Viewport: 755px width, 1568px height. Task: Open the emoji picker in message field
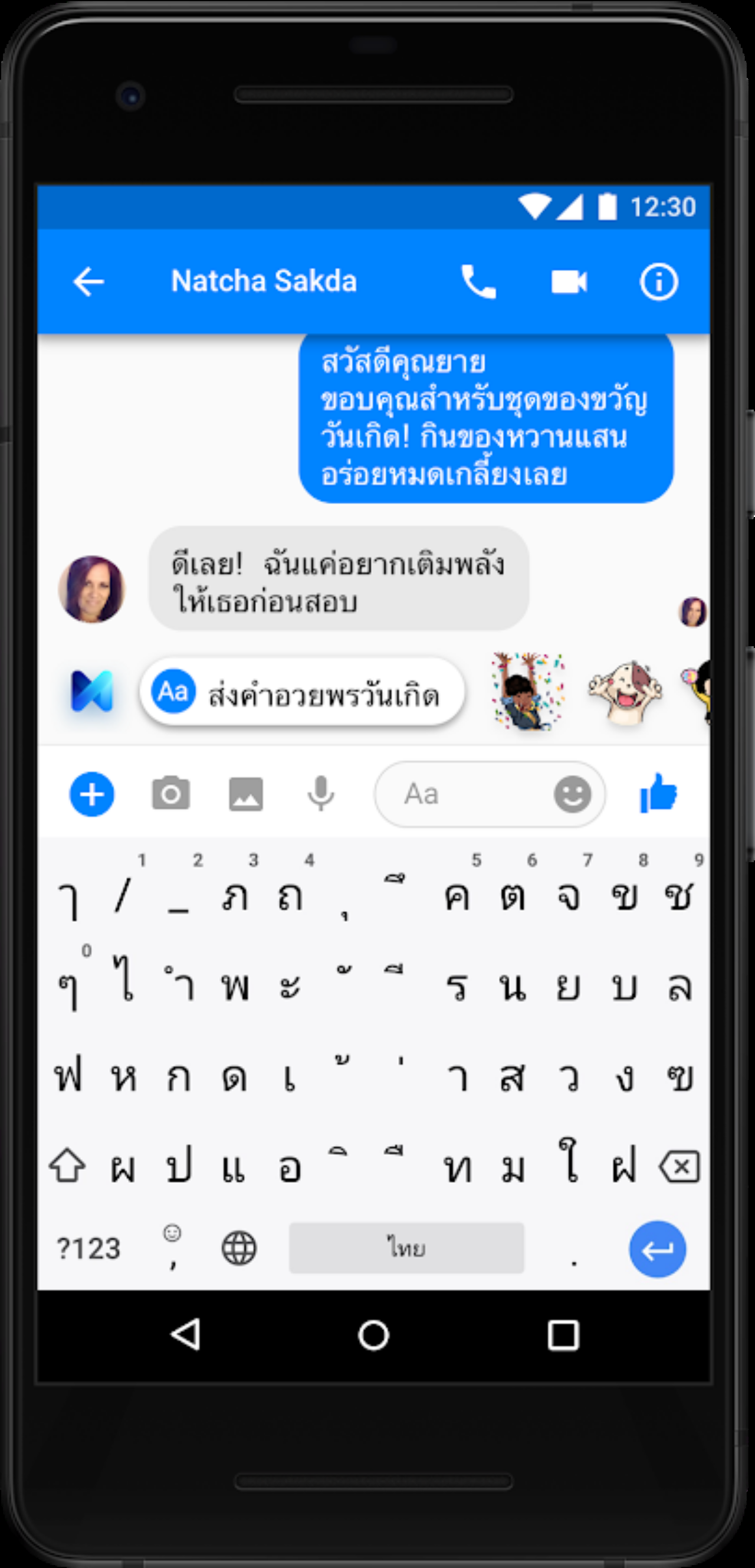tap(572, 794)
